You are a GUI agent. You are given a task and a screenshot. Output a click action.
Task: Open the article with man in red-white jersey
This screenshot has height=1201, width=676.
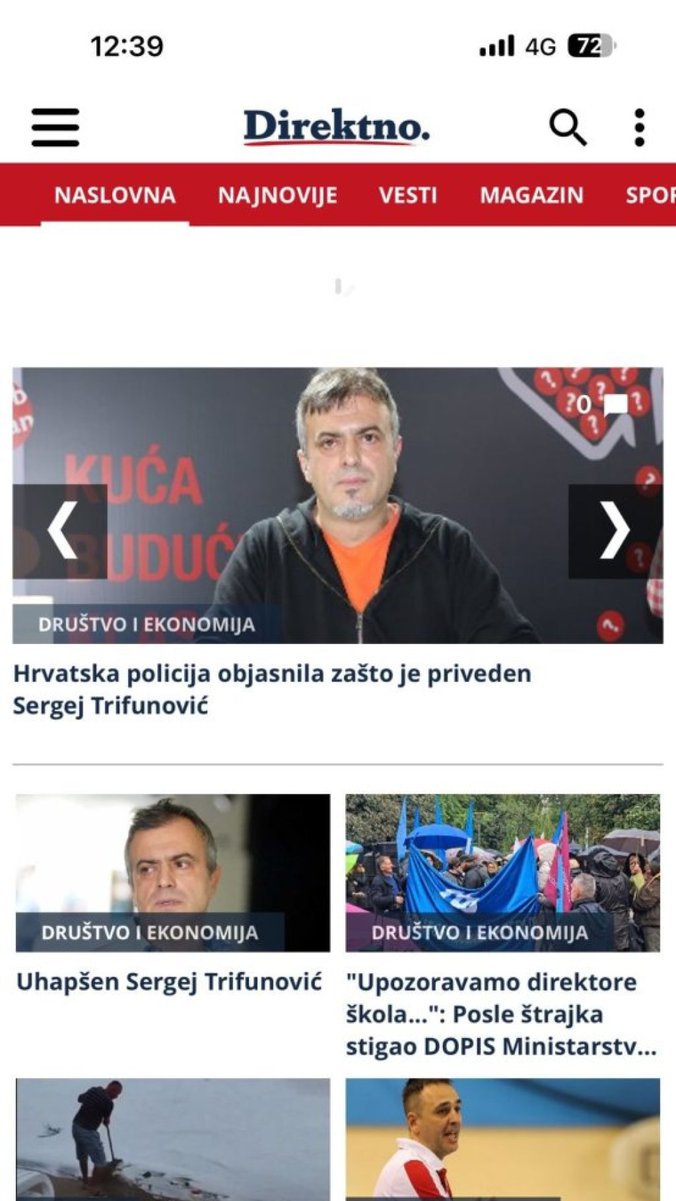tap(502, 1138)
